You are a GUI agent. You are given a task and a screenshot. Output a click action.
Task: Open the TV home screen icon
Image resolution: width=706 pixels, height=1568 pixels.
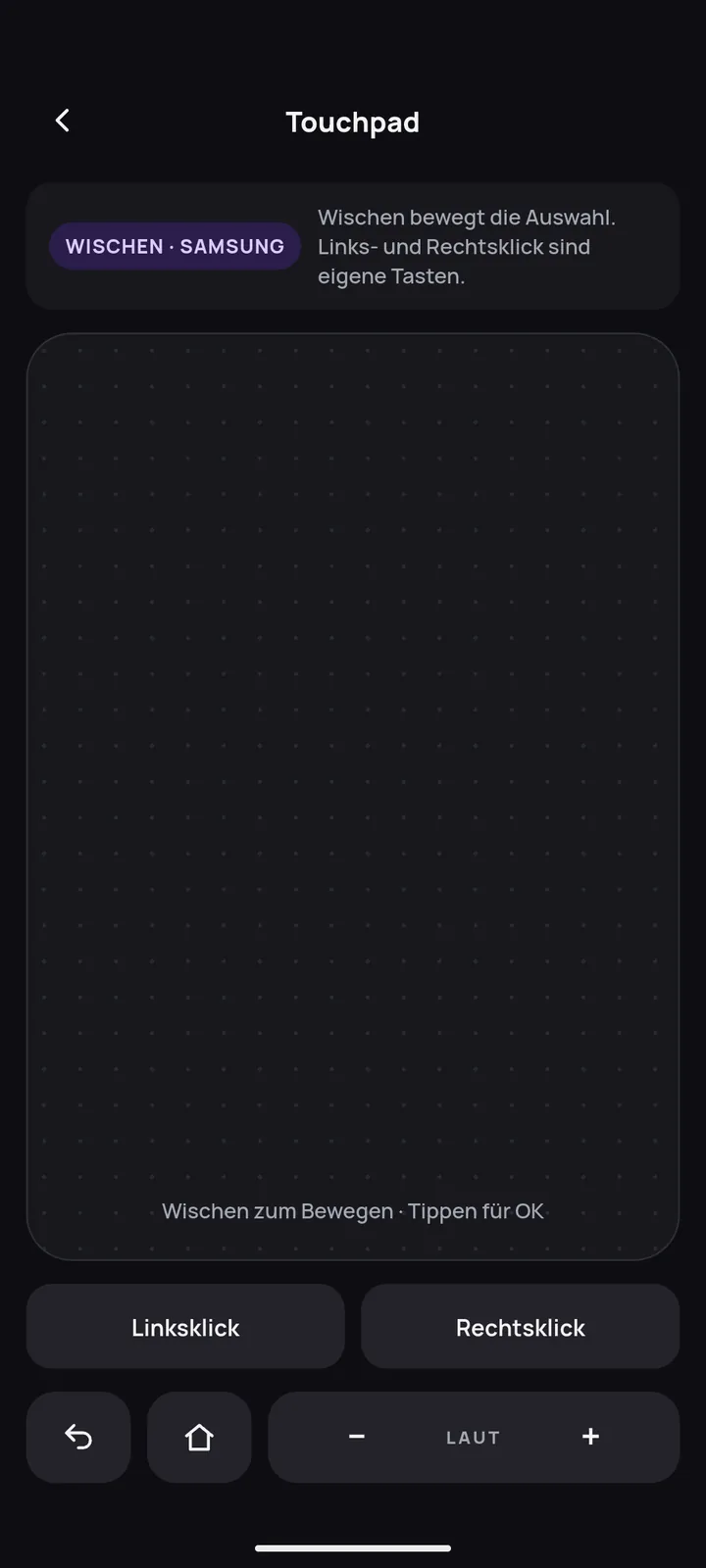199,1437
